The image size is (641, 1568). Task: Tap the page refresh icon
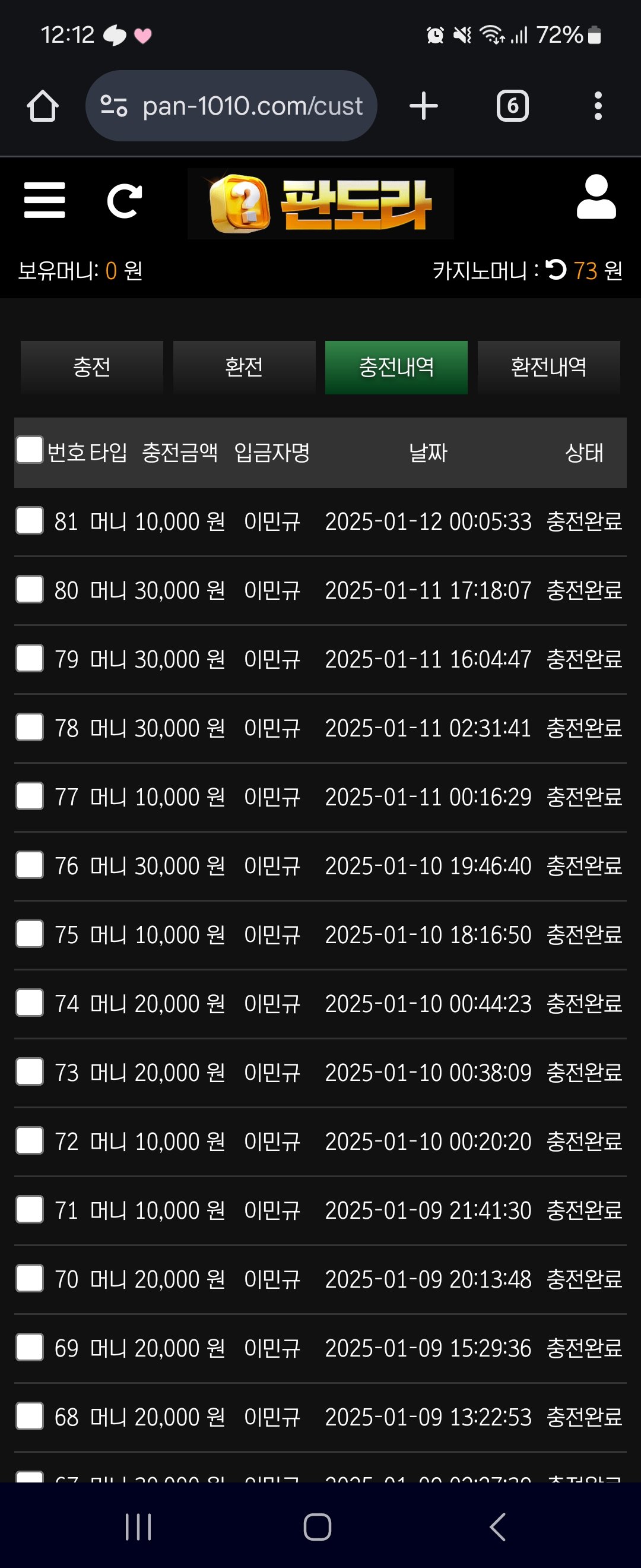click(124, 201)
